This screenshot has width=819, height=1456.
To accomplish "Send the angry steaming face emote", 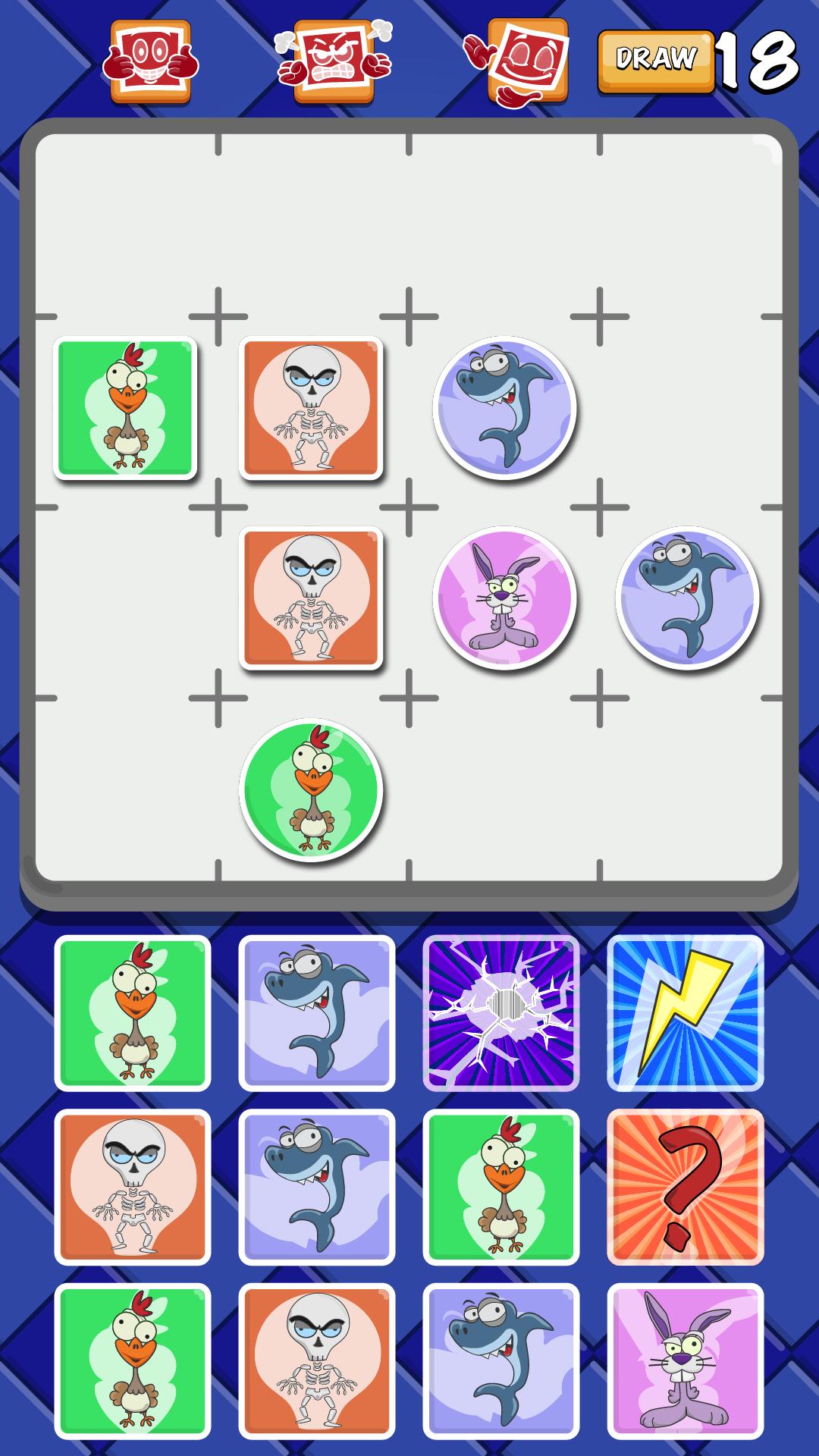I will (334, 61).
